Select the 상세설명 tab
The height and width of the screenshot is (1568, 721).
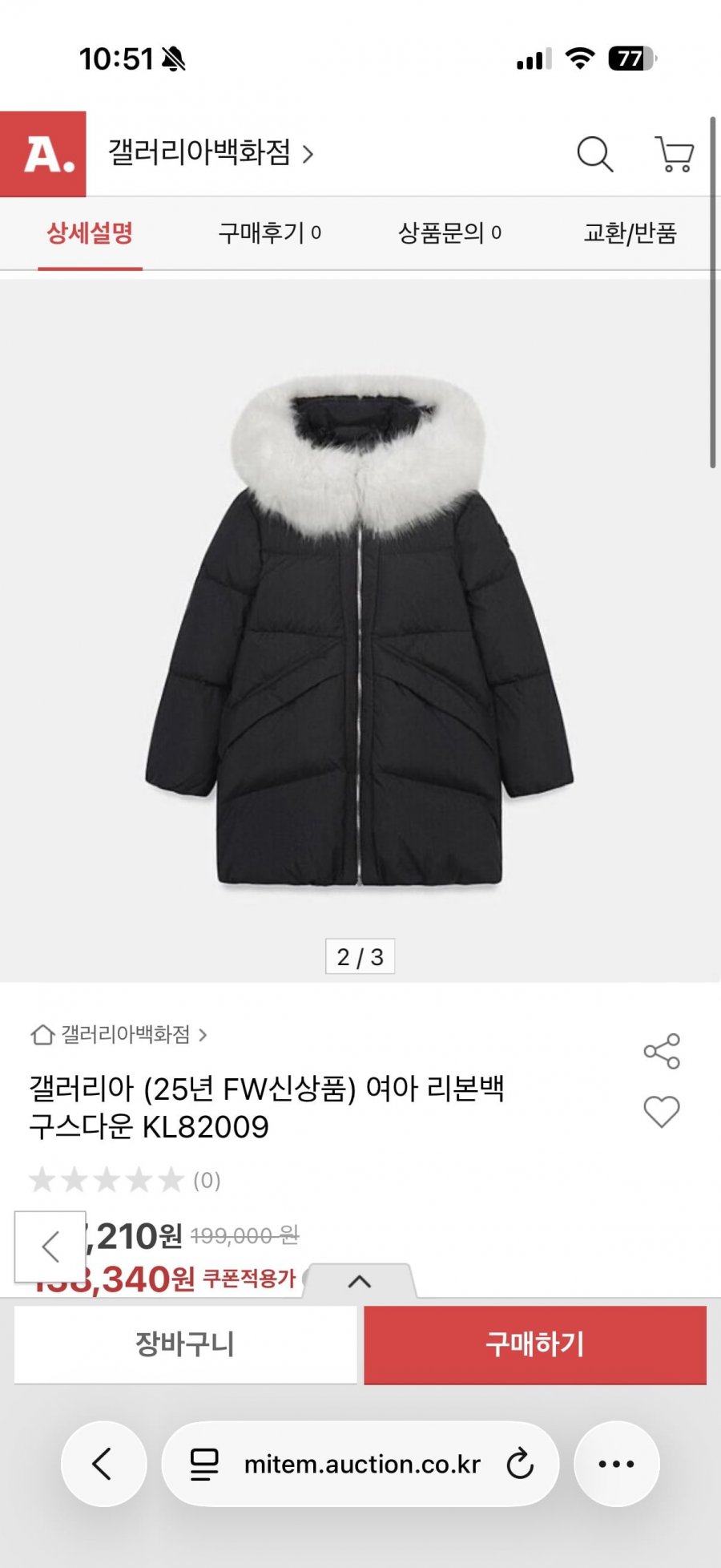(x=90, y=233)
